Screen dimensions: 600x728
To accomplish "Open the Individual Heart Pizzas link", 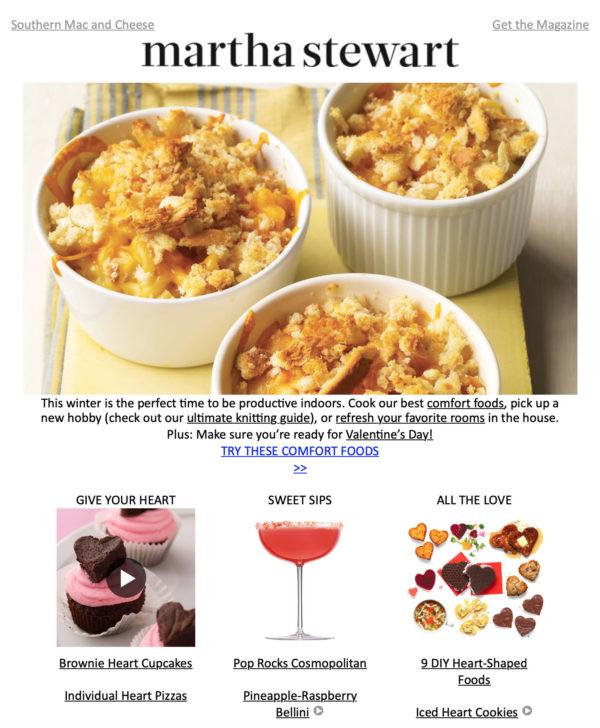I will click(126, 696).
